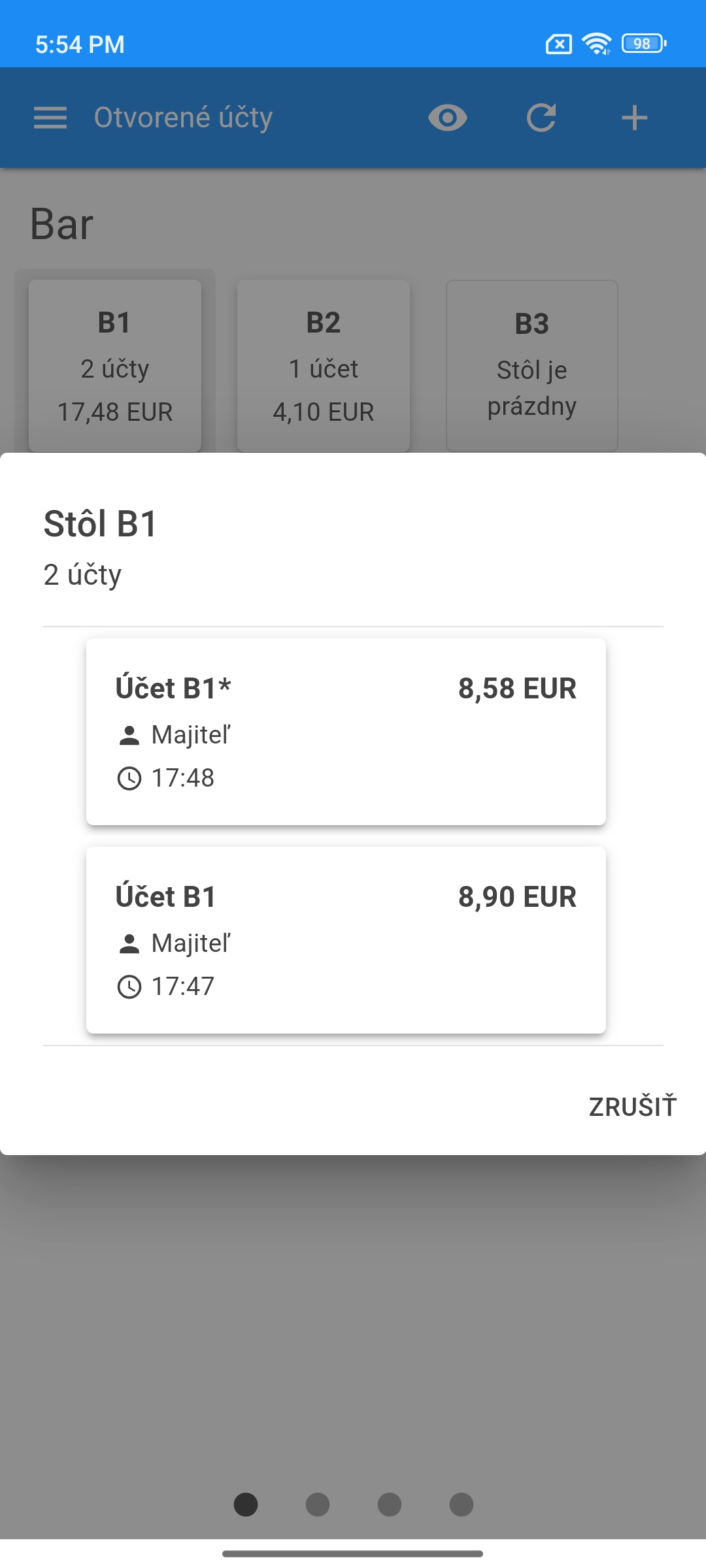The height and width of the screenshot is (1568, 706).
Task: Dismiss the dialog with ZRUŠIŤ
Action: coord(632,1107)
